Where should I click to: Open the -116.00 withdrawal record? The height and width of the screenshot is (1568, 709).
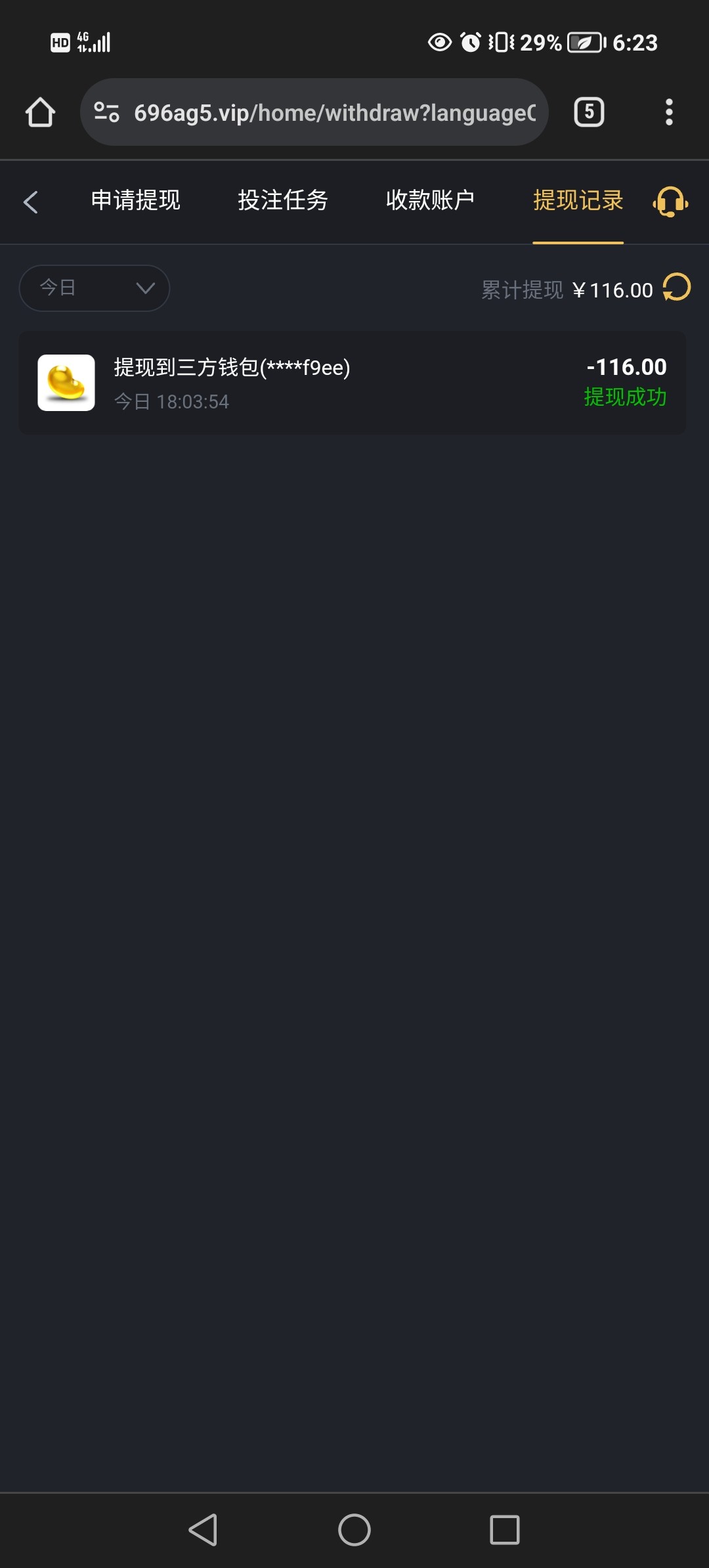coord(353,383)
